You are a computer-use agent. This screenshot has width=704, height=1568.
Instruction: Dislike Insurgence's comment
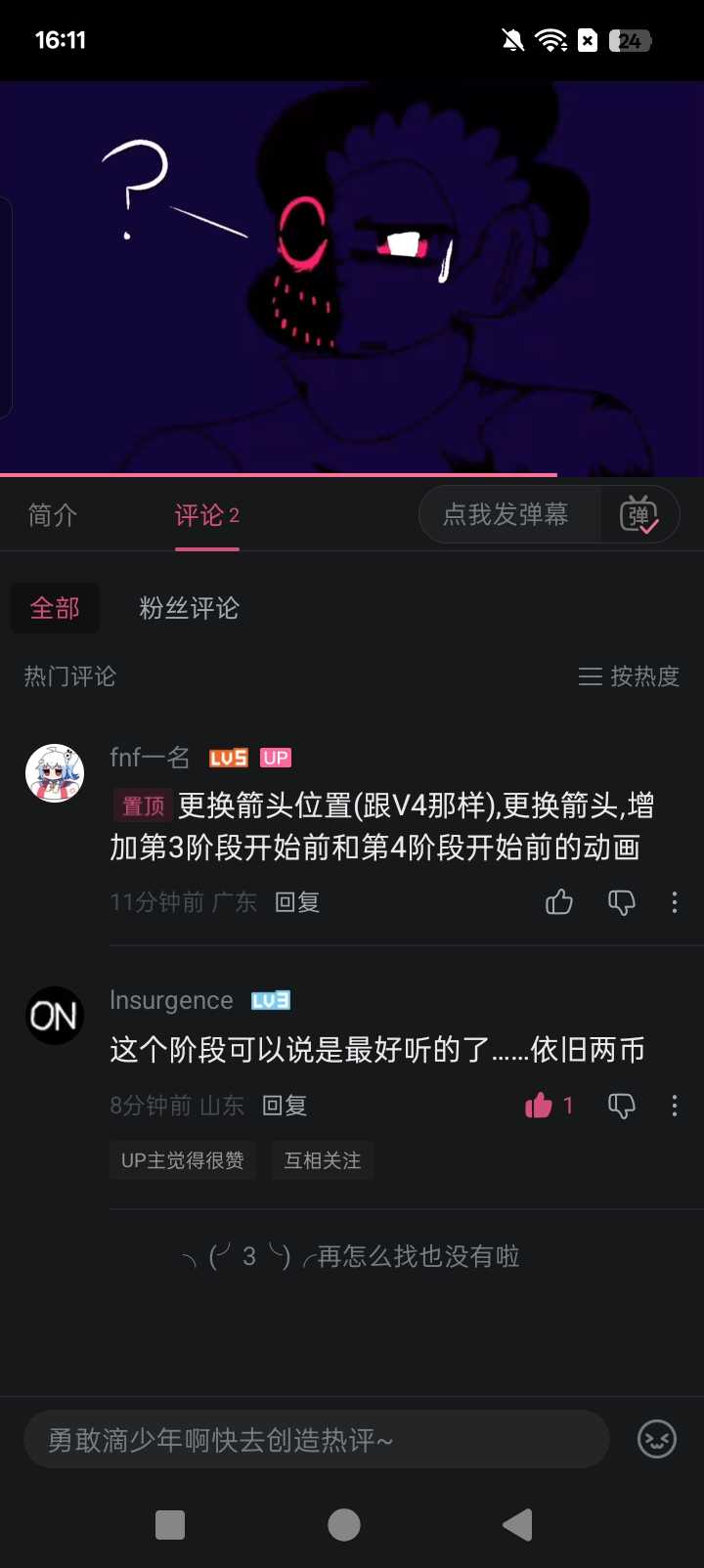(x=622, y=1106)
